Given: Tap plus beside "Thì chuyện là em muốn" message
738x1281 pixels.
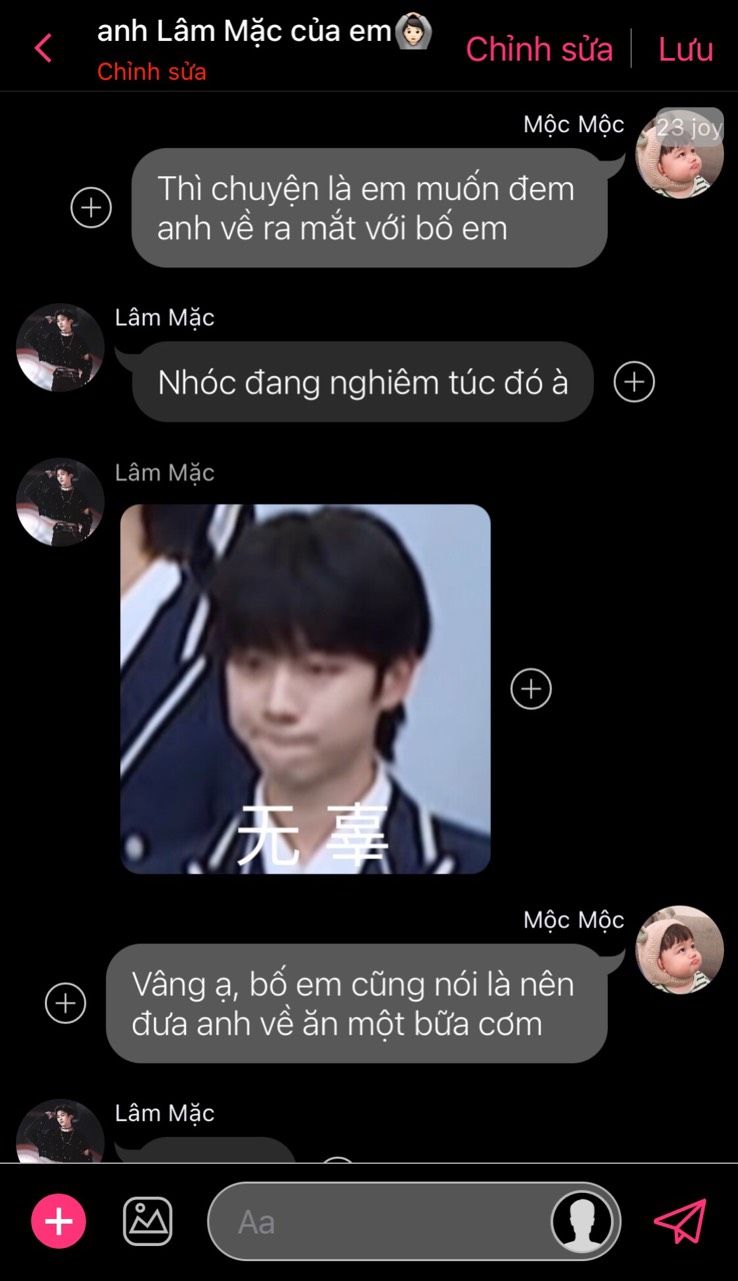Looking at the screenshot, I should [x=91, y=208].
